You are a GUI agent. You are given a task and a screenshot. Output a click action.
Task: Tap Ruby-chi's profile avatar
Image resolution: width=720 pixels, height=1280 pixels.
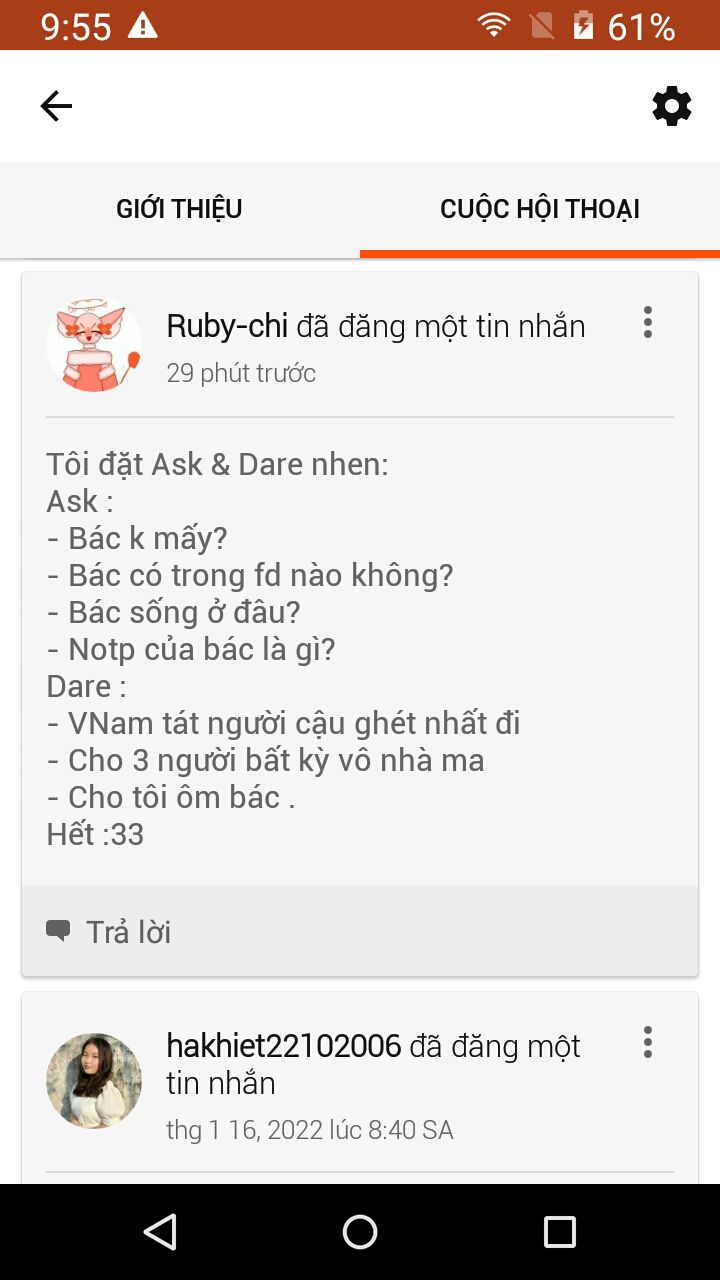coord(94,344)
